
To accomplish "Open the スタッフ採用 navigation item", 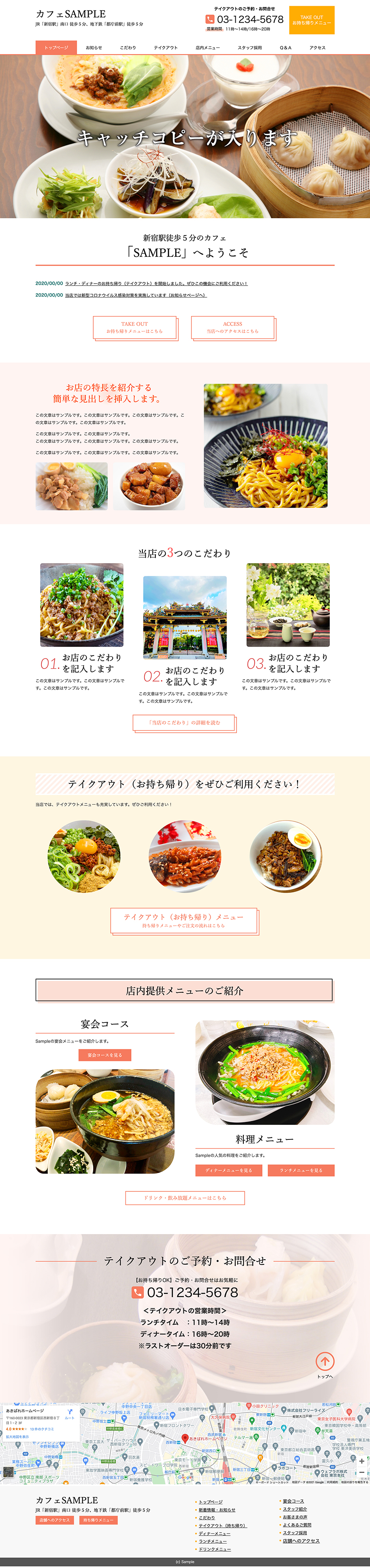I will (x=249, y=48).
